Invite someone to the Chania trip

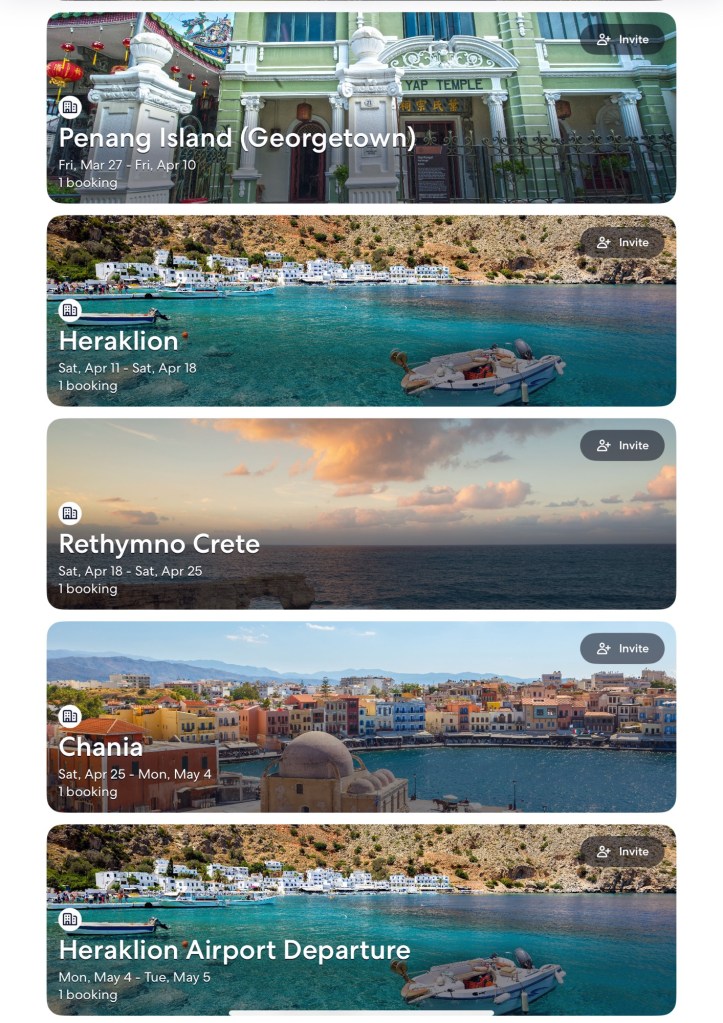[x=622, y=649]
